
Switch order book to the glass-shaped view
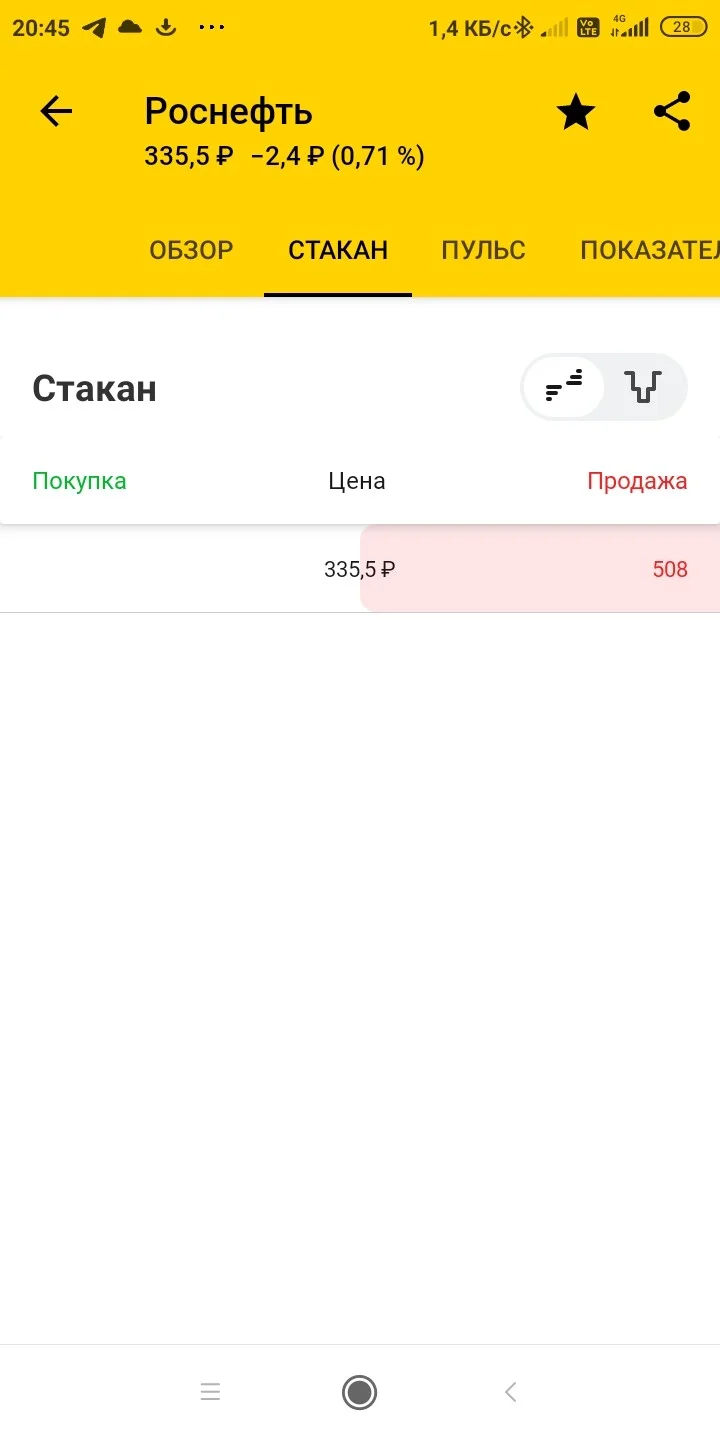coord(644,386)
